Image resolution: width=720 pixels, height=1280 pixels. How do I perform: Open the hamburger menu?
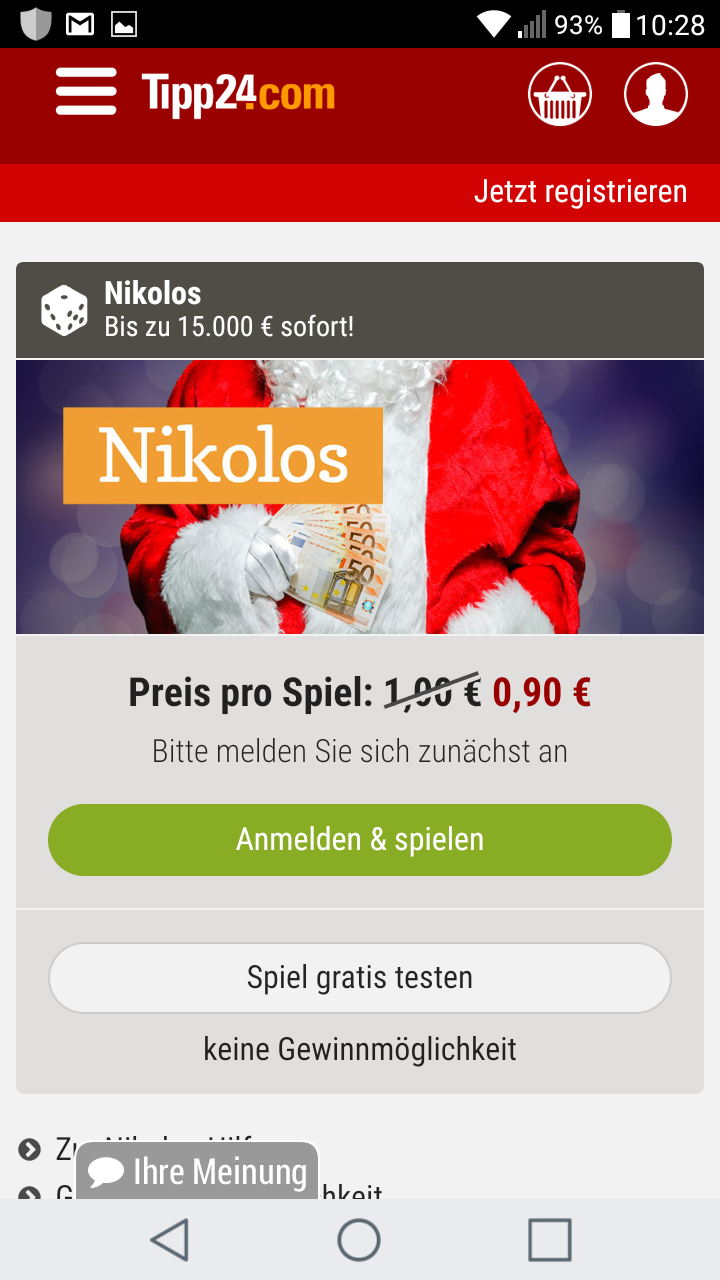86,92
